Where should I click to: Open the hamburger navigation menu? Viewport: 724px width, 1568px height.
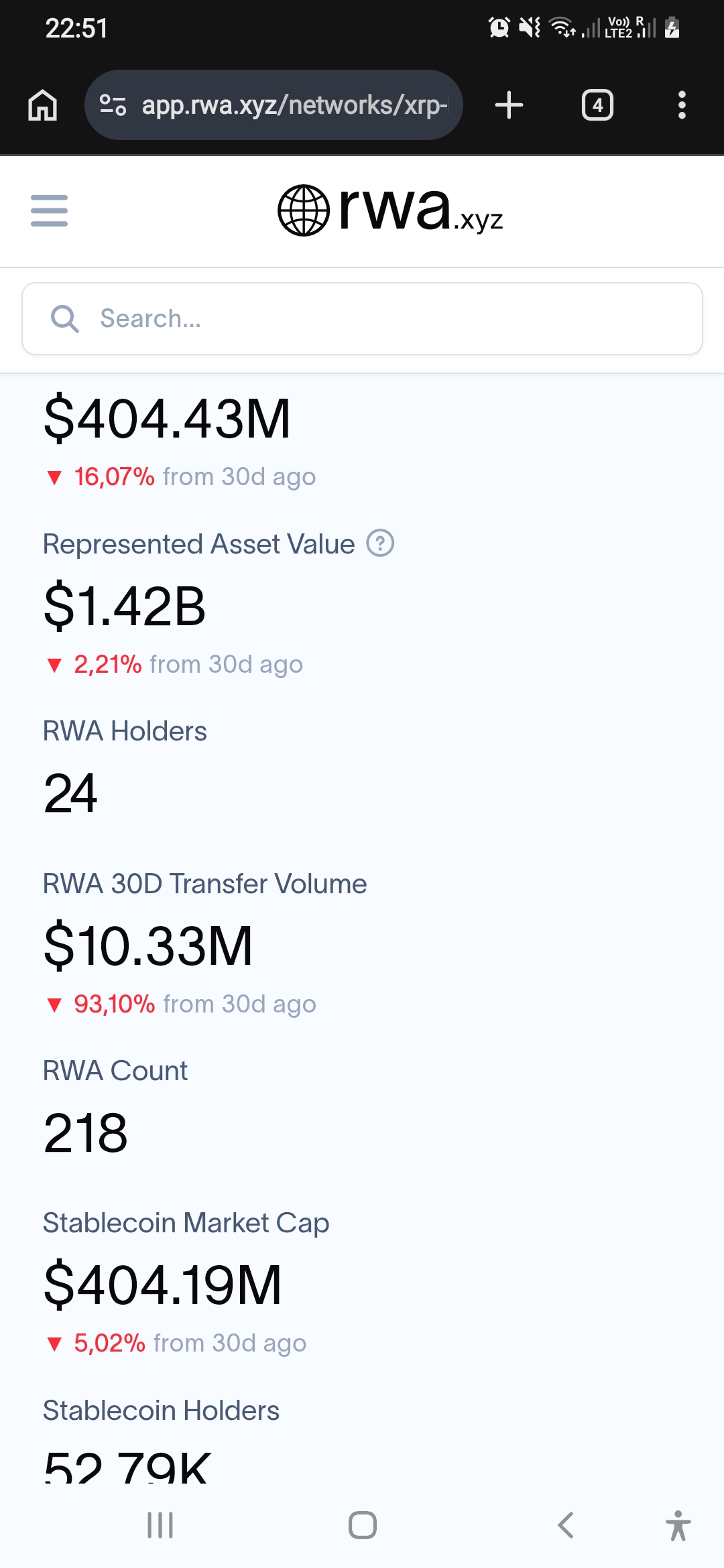pos(49,210)
